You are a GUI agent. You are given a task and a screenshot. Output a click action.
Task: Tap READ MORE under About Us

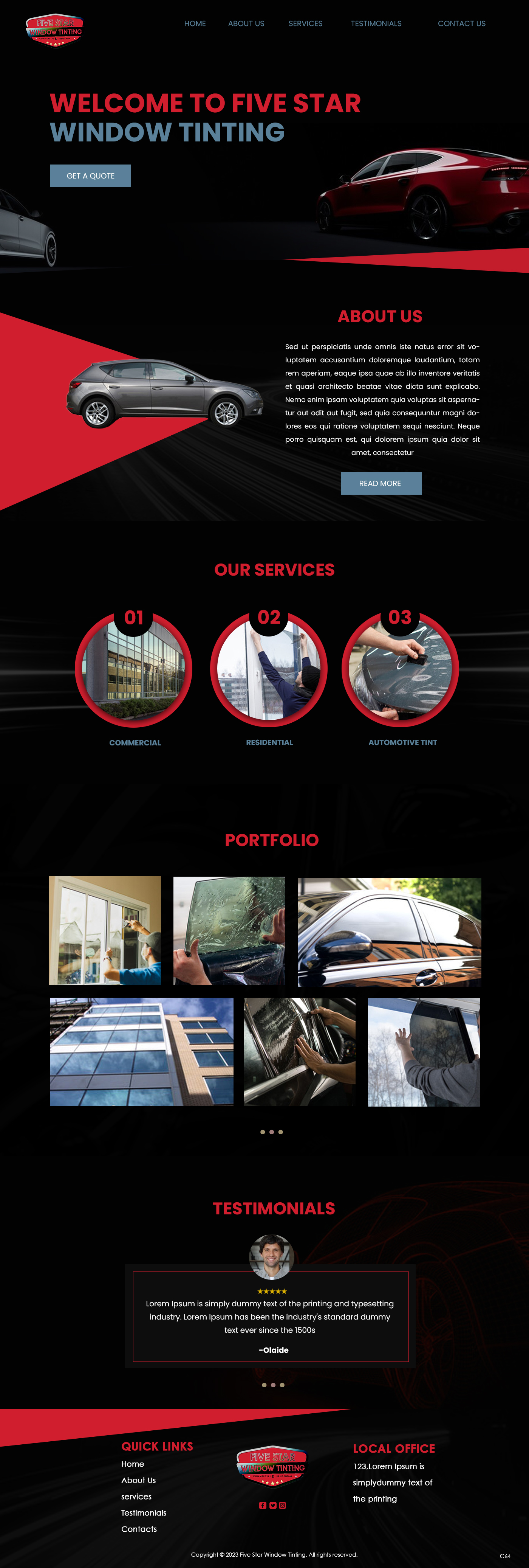[381, 483]
